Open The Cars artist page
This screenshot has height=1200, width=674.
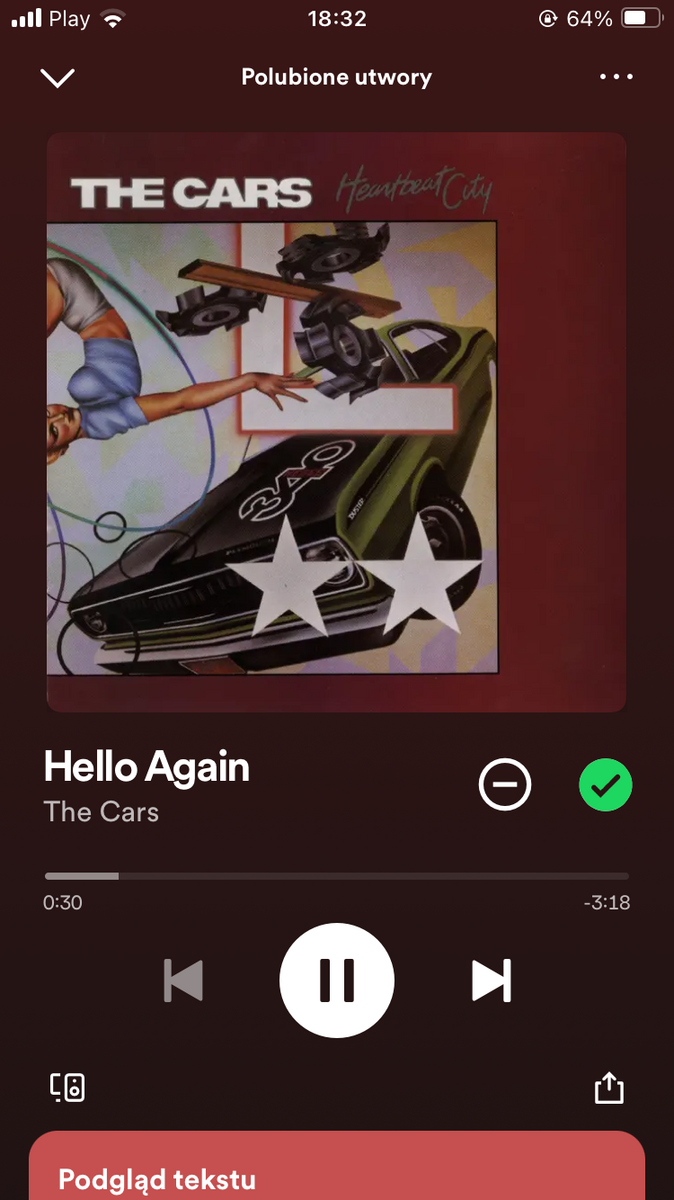click(101, 811)
